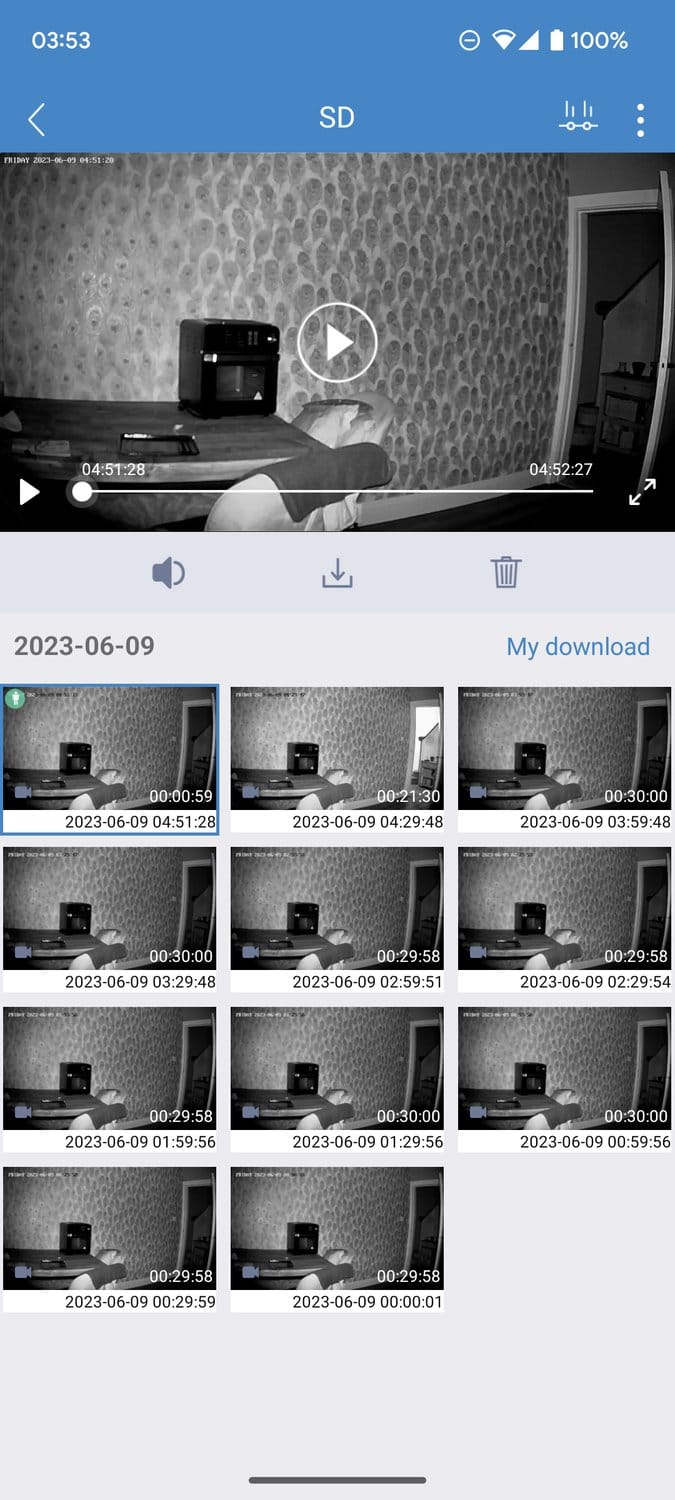Open My download link
Screen dimensions: 675x1500
point(578,646)
